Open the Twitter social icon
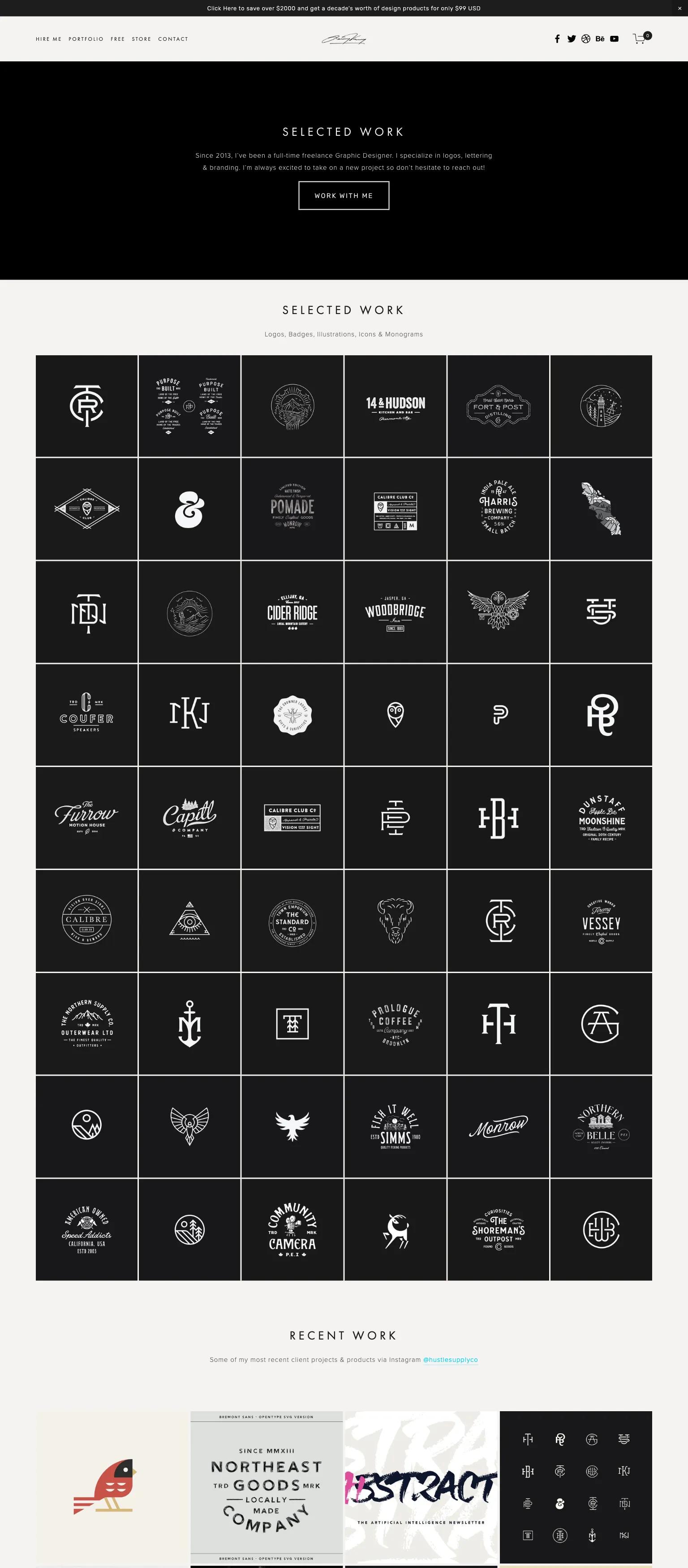 coord(571,39)
